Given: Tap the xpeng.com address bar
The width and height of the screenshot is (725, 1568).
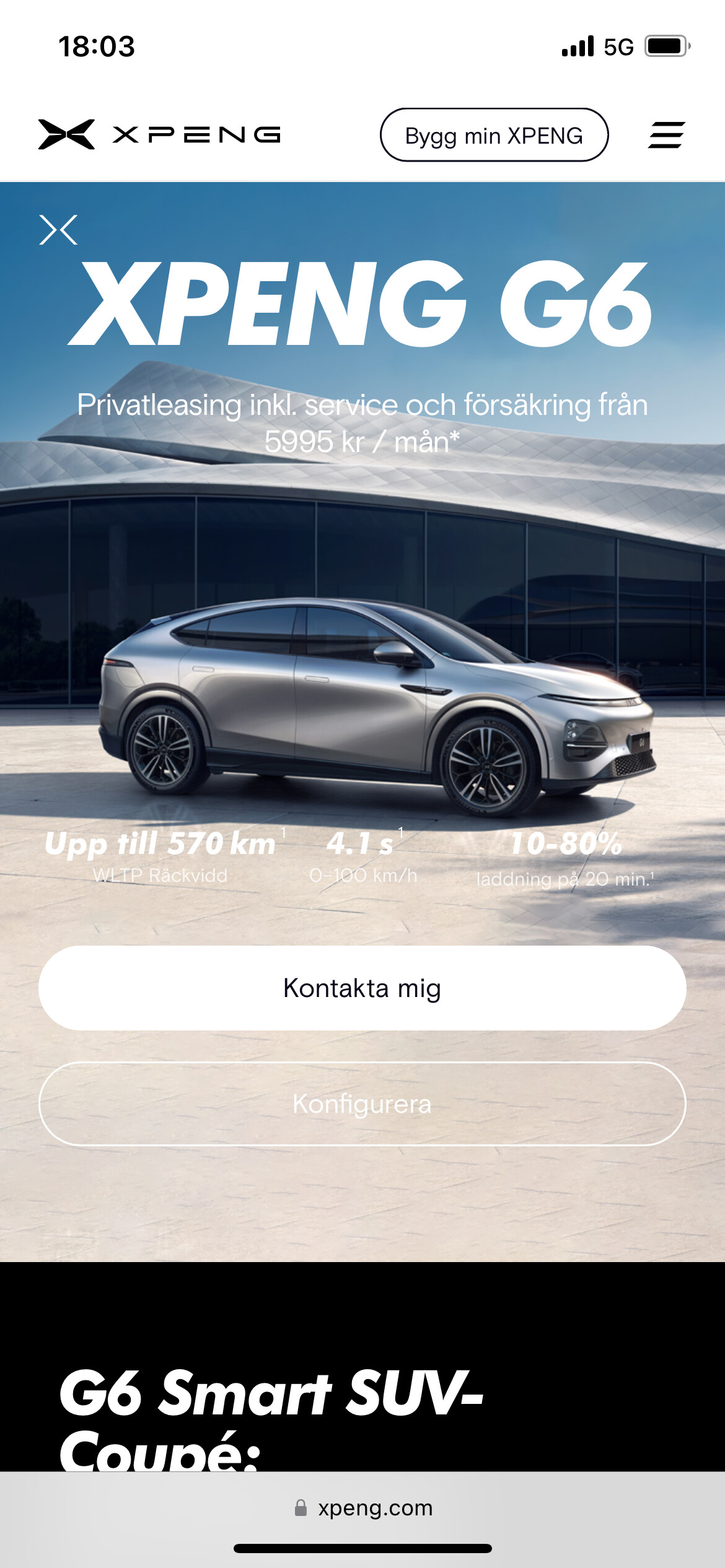Looking at the screenshot, I should point(362,1507).
